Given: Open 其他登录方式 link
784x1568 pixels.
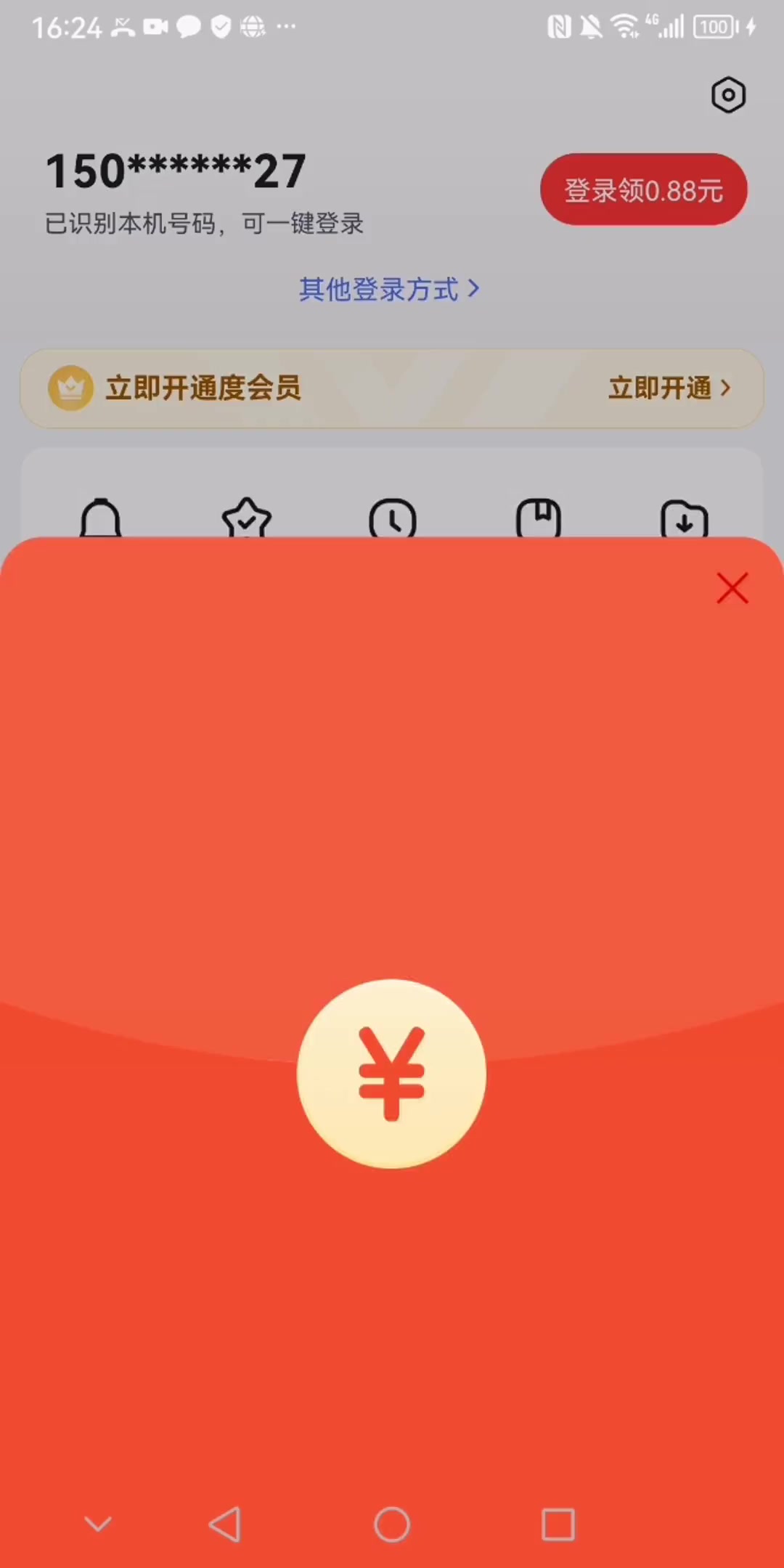Looking at the screenshot, I should 389,289.
